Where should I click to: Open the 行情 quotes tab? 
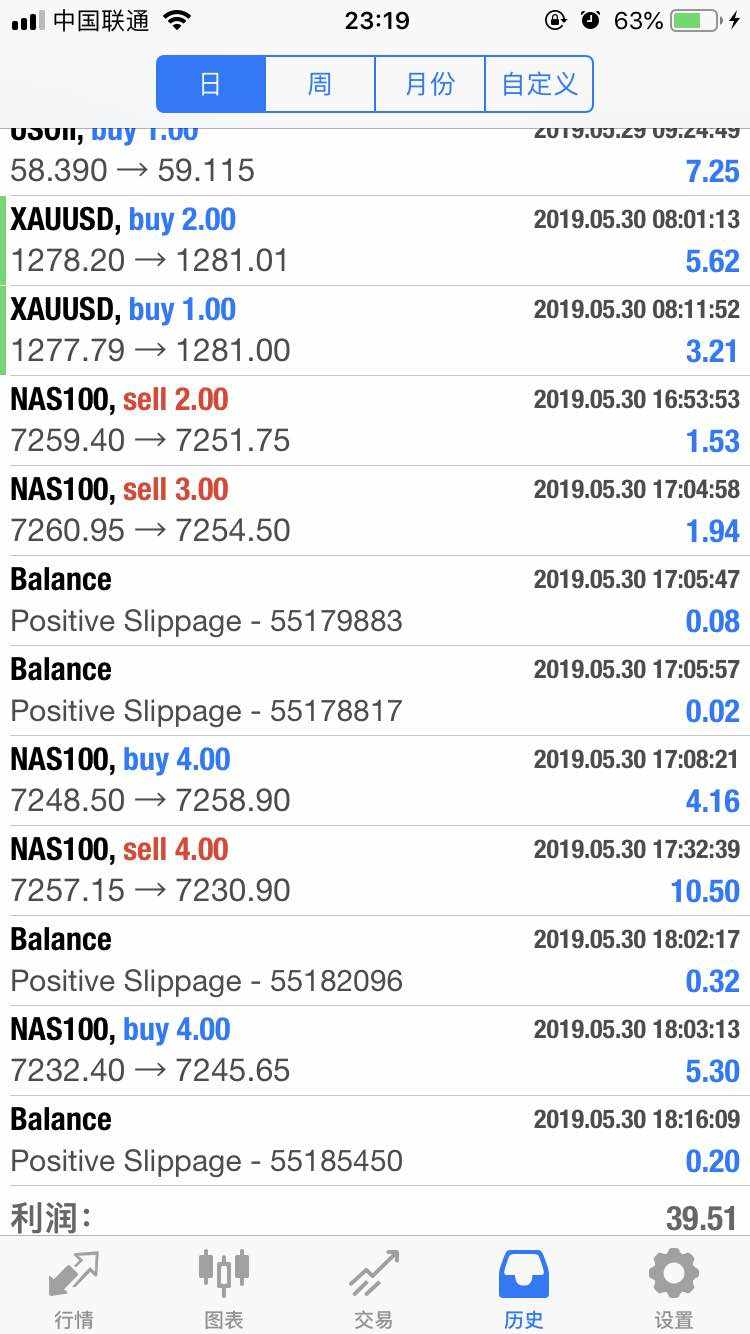[x=74, y=1288]
